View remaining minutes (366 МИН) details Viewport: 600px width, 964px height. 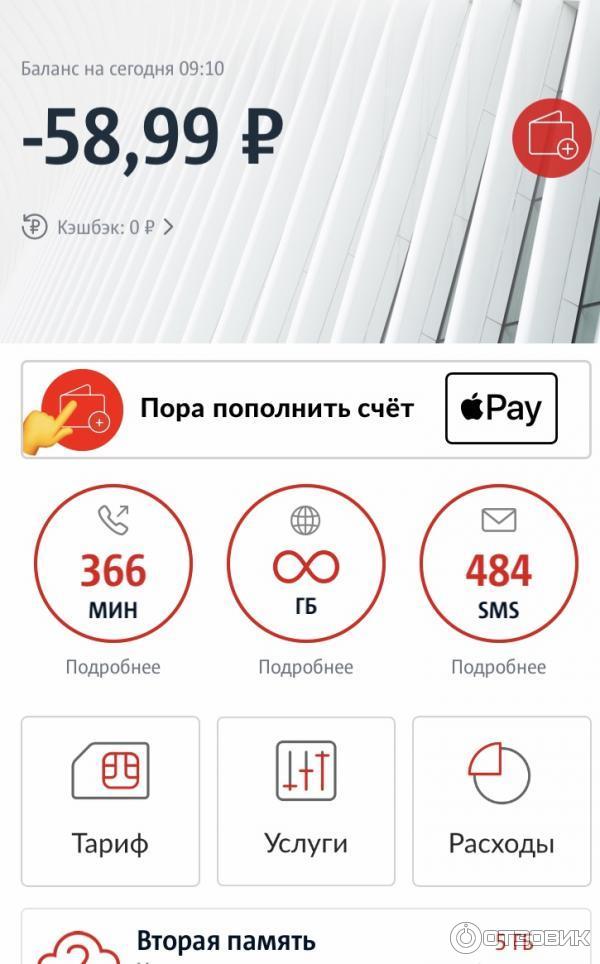click(113, 573)
